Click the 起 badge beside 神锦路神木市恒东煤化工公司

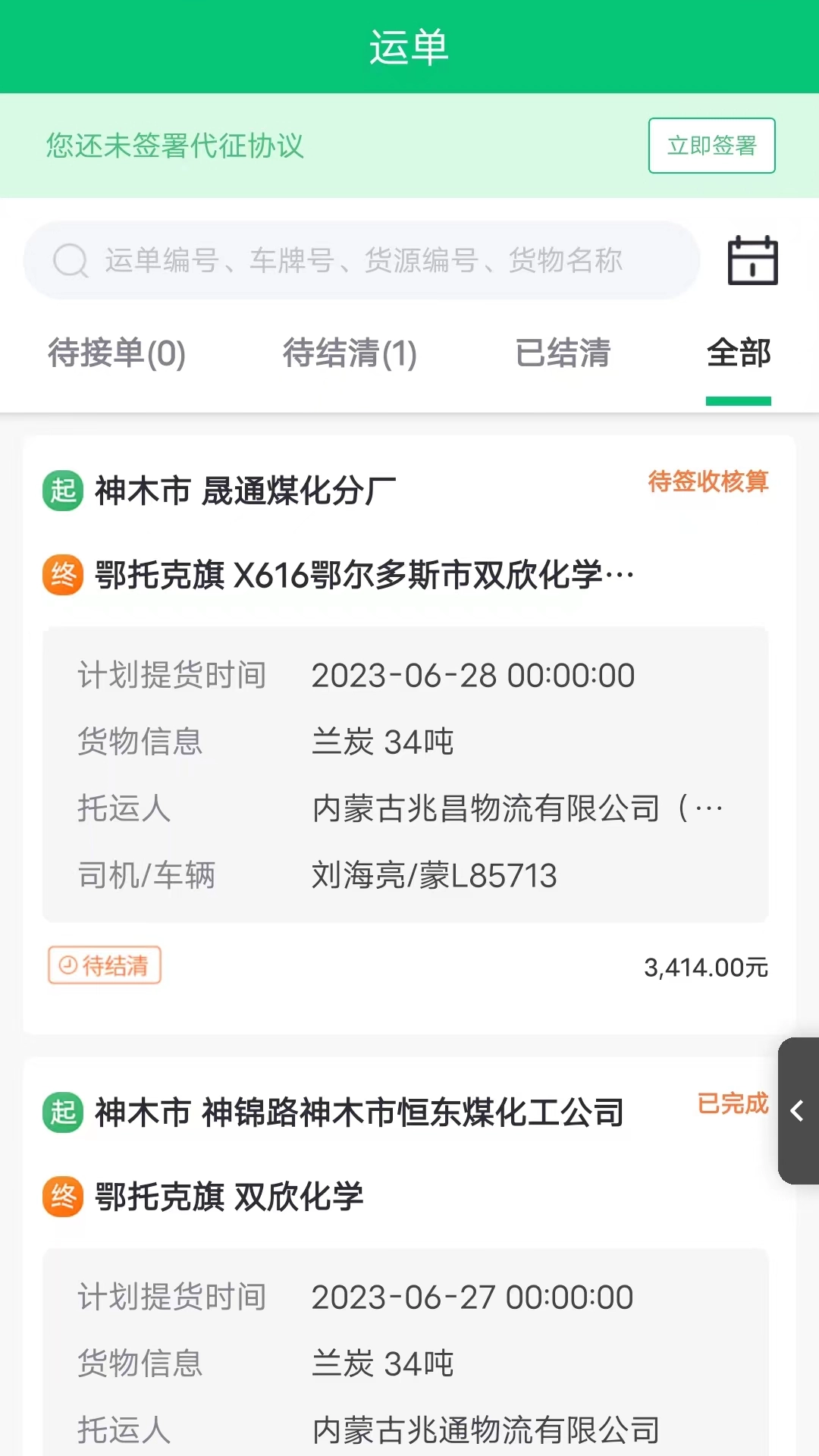click(62, 1113)
